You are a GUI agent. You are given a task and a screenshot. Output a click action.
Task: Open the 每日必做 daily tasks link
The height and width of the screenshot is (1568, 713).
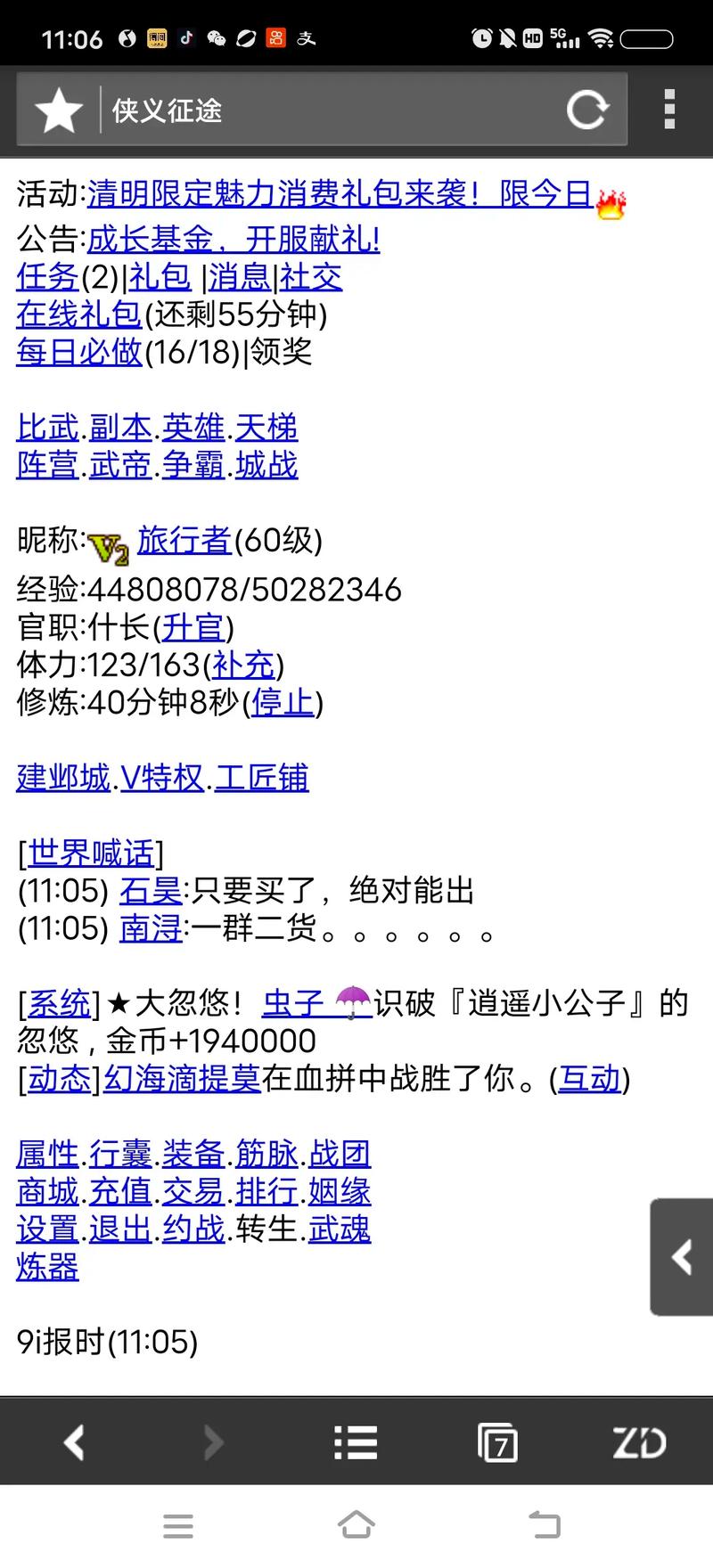click(x=79, y=352)
